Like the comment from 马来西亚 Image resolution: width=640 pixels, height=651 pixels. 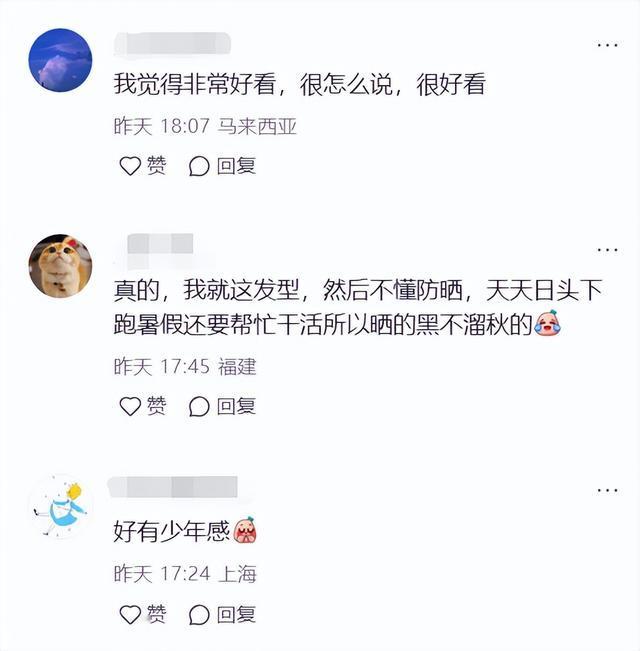point(142,166)
